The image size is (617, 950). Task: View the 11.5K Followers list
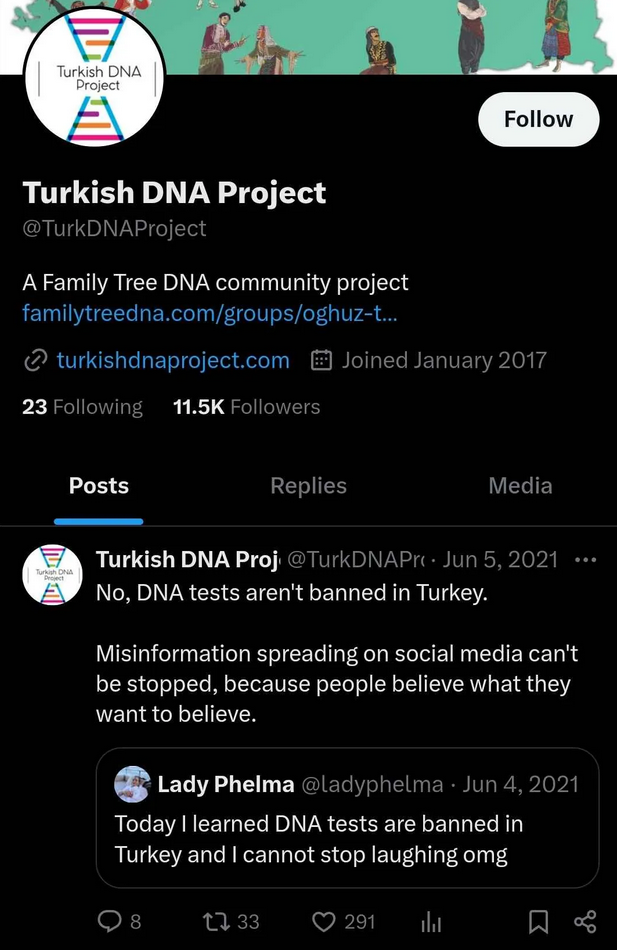click(x=246, y=407)
